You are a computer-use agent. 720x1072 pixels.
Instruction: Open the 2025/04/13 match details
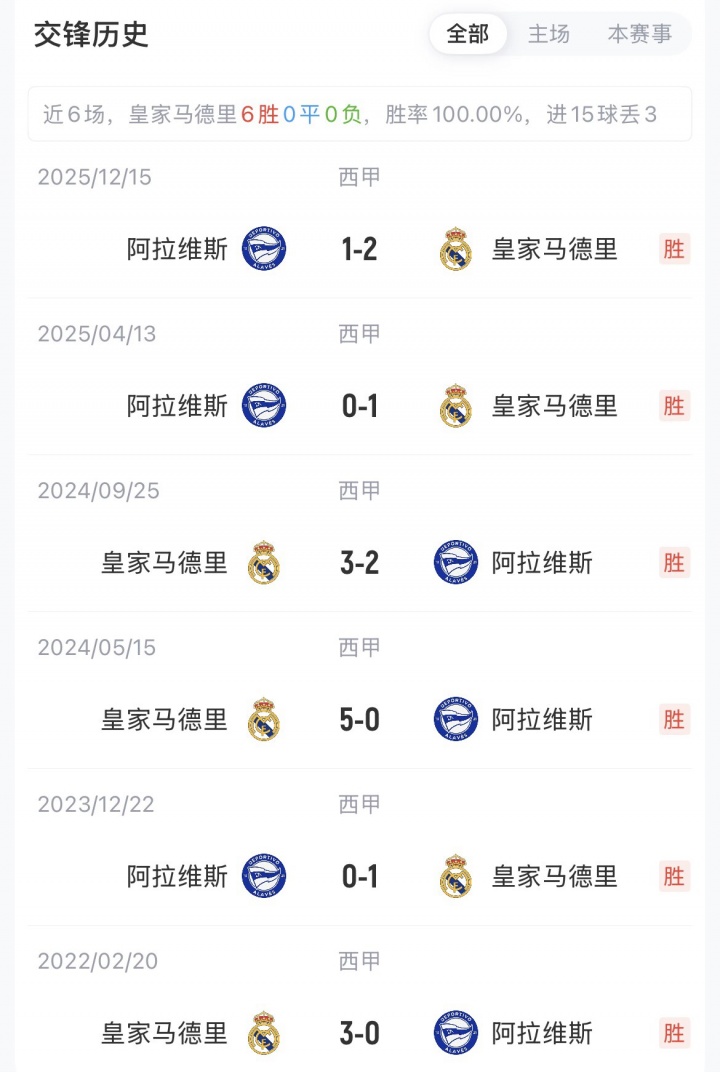pos(359,406)
